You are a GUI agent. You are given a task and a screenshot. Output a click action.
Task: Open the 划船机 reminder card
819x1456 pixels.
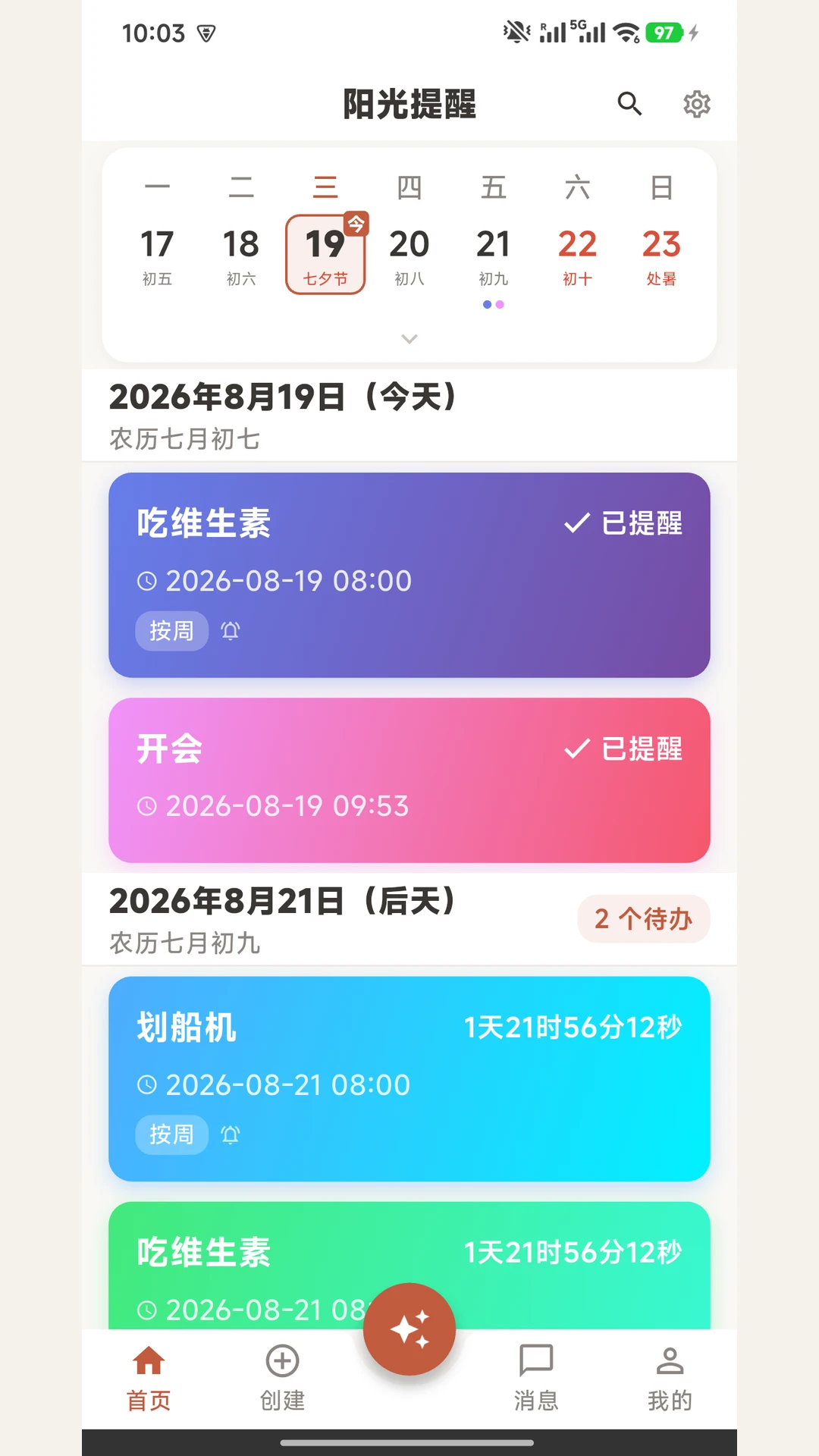coord(409,1079)
